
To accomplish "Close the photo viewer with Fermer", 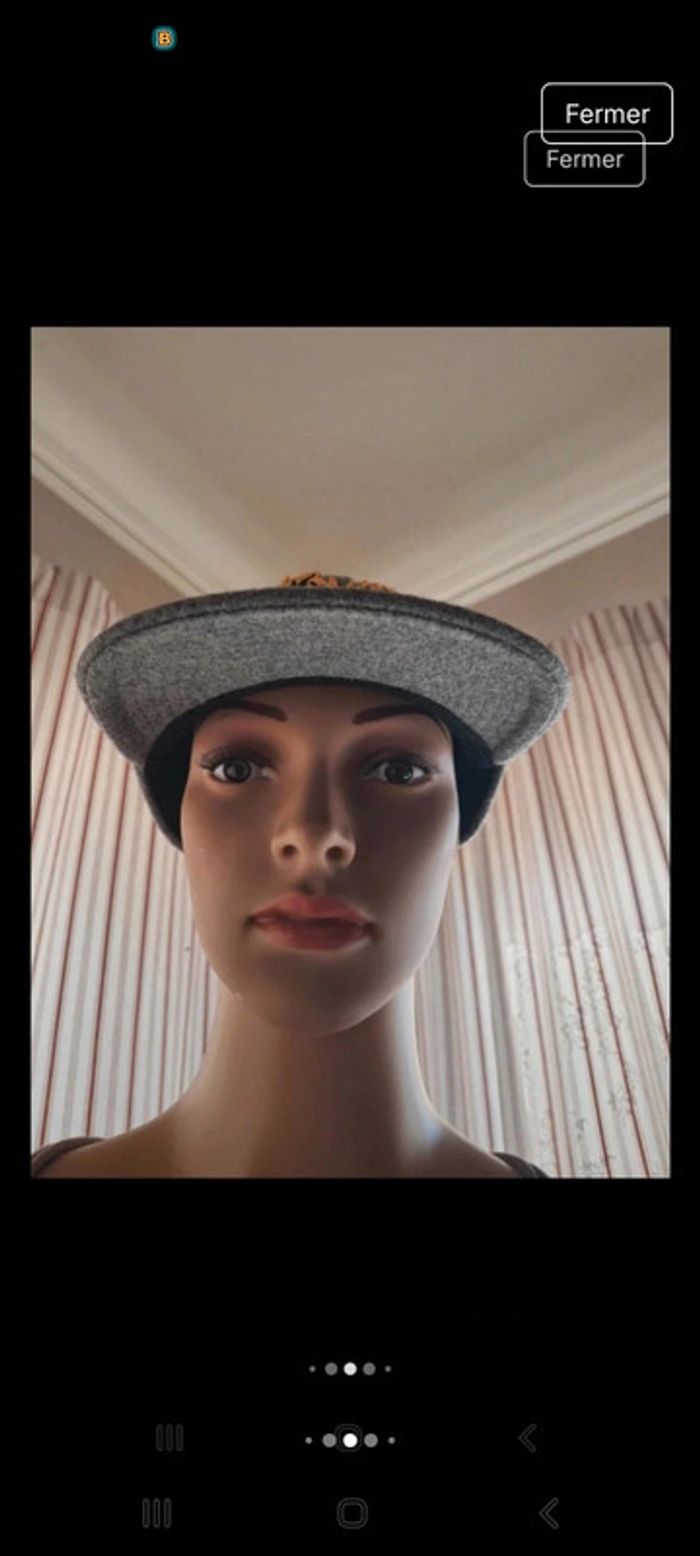I will (x=606, y=114).
